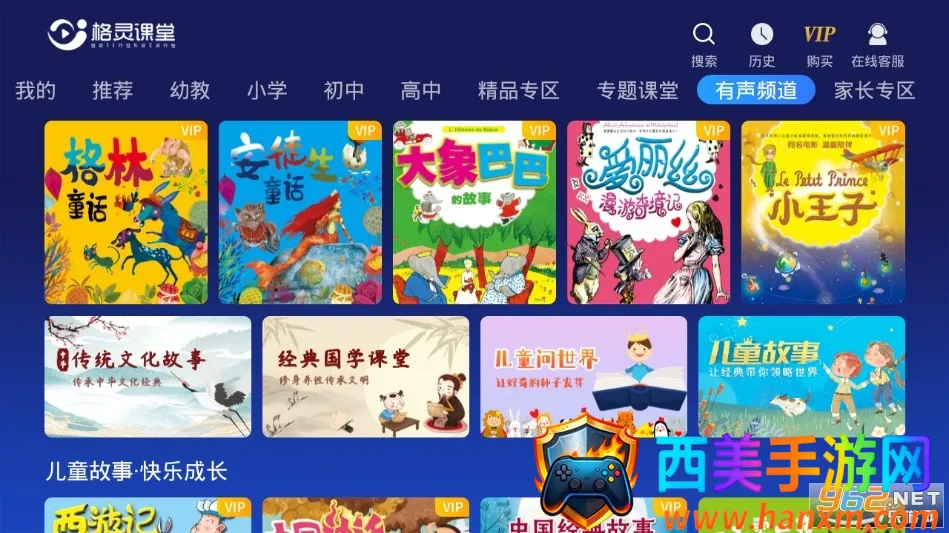Open the 初中 tab
Image resolution: width=949 pixels, height=533 pixels.
pyautogui.click(x=344, y=91)
